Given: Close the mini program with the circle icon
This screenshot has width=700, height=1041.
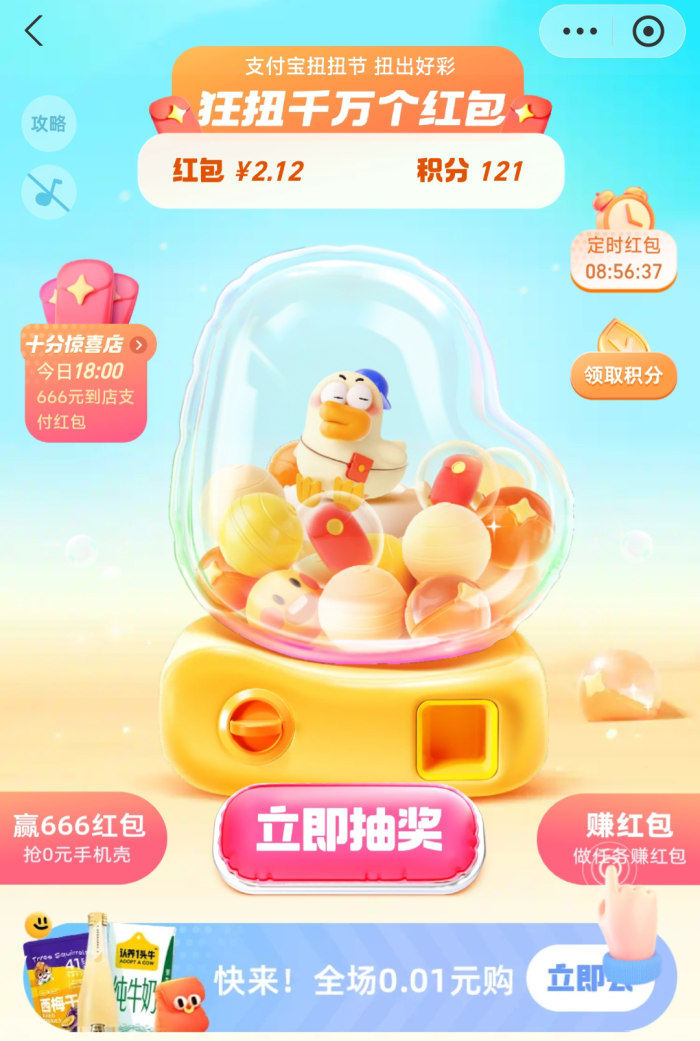Looking at the screenshot, I should coord(648,31).
